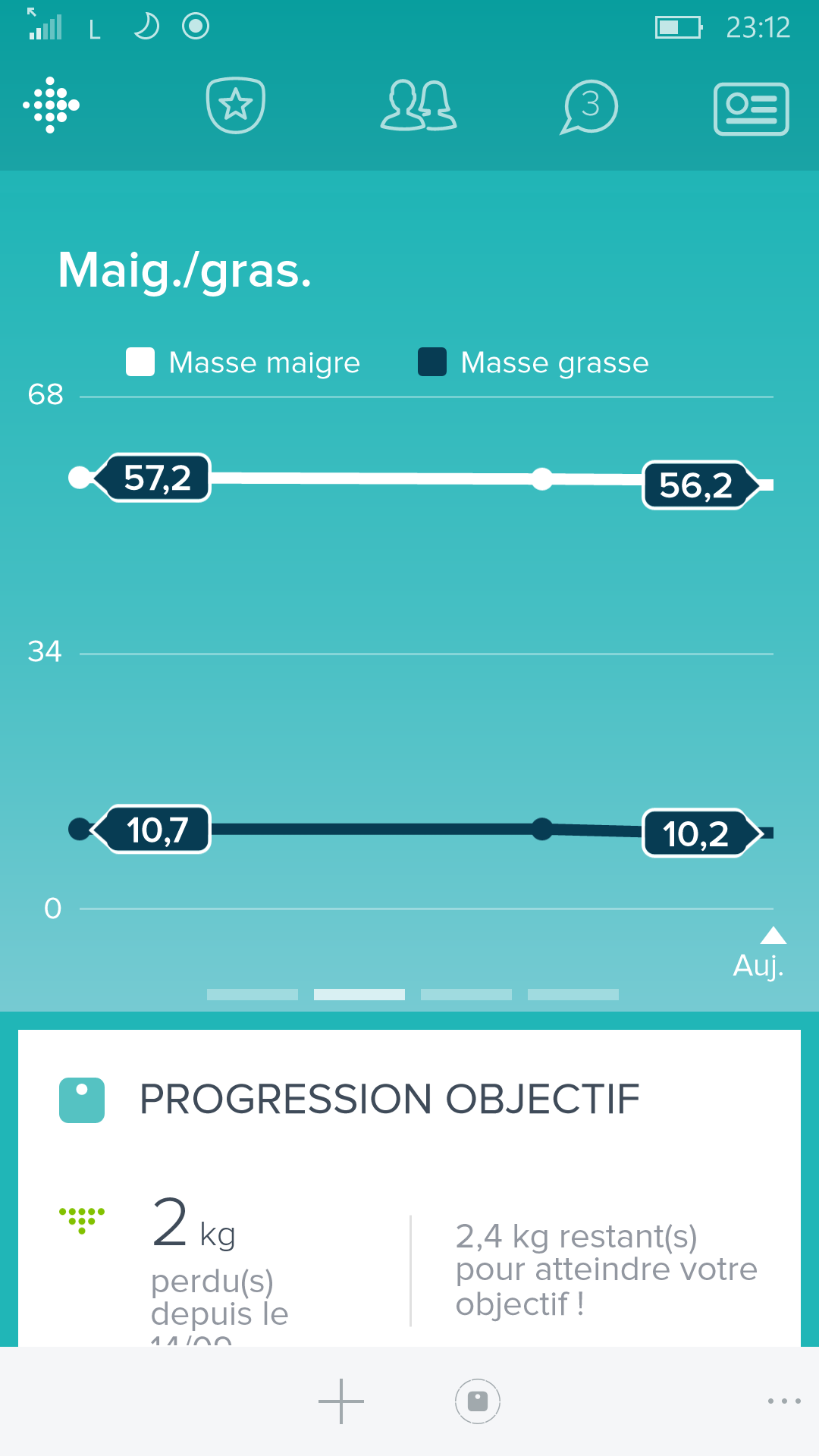Switch to the challenges badge tab
Viewport: 819px width, 1456px height.
click(x=236, y=105)
